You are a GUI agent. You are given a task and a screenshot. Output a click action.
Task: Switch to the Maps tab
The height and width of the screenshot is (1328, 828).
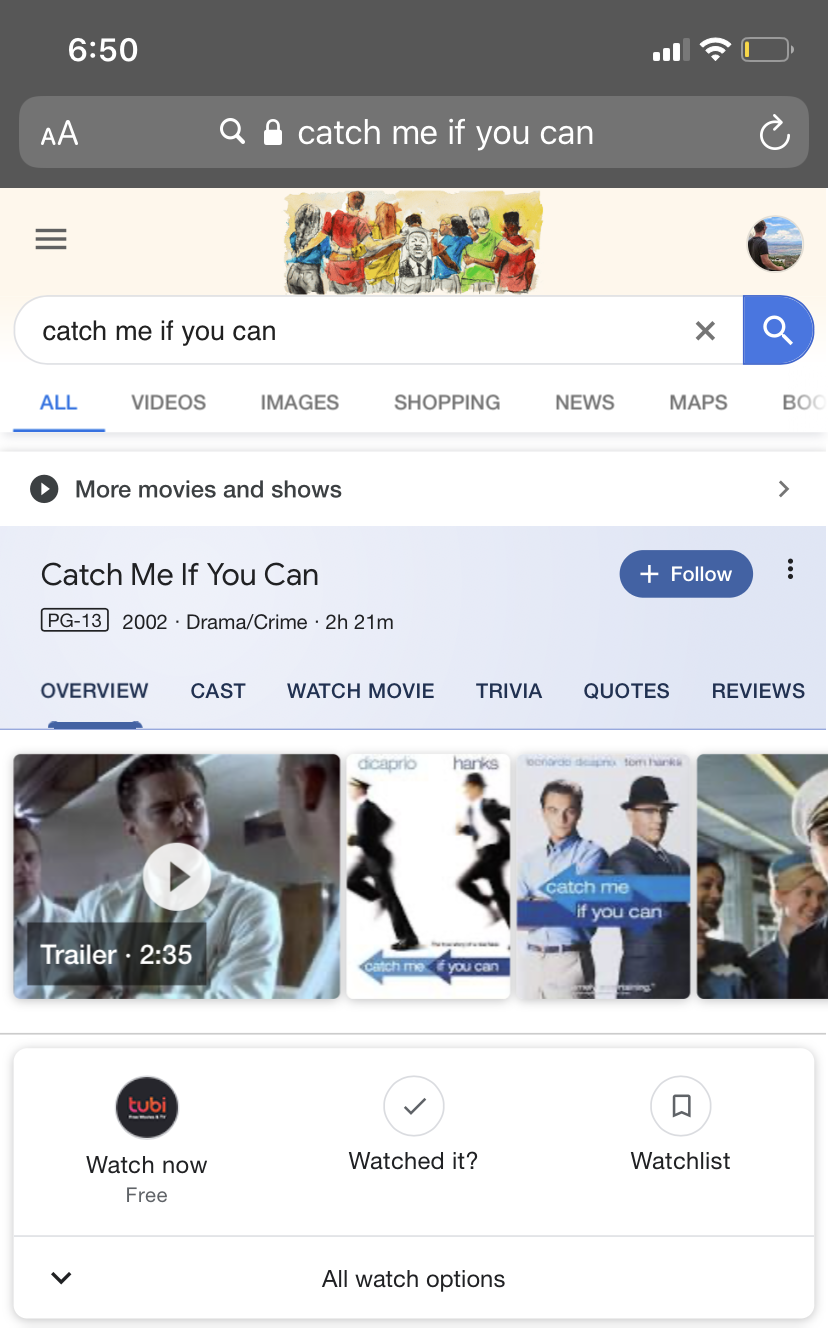[x=698, y=402]
